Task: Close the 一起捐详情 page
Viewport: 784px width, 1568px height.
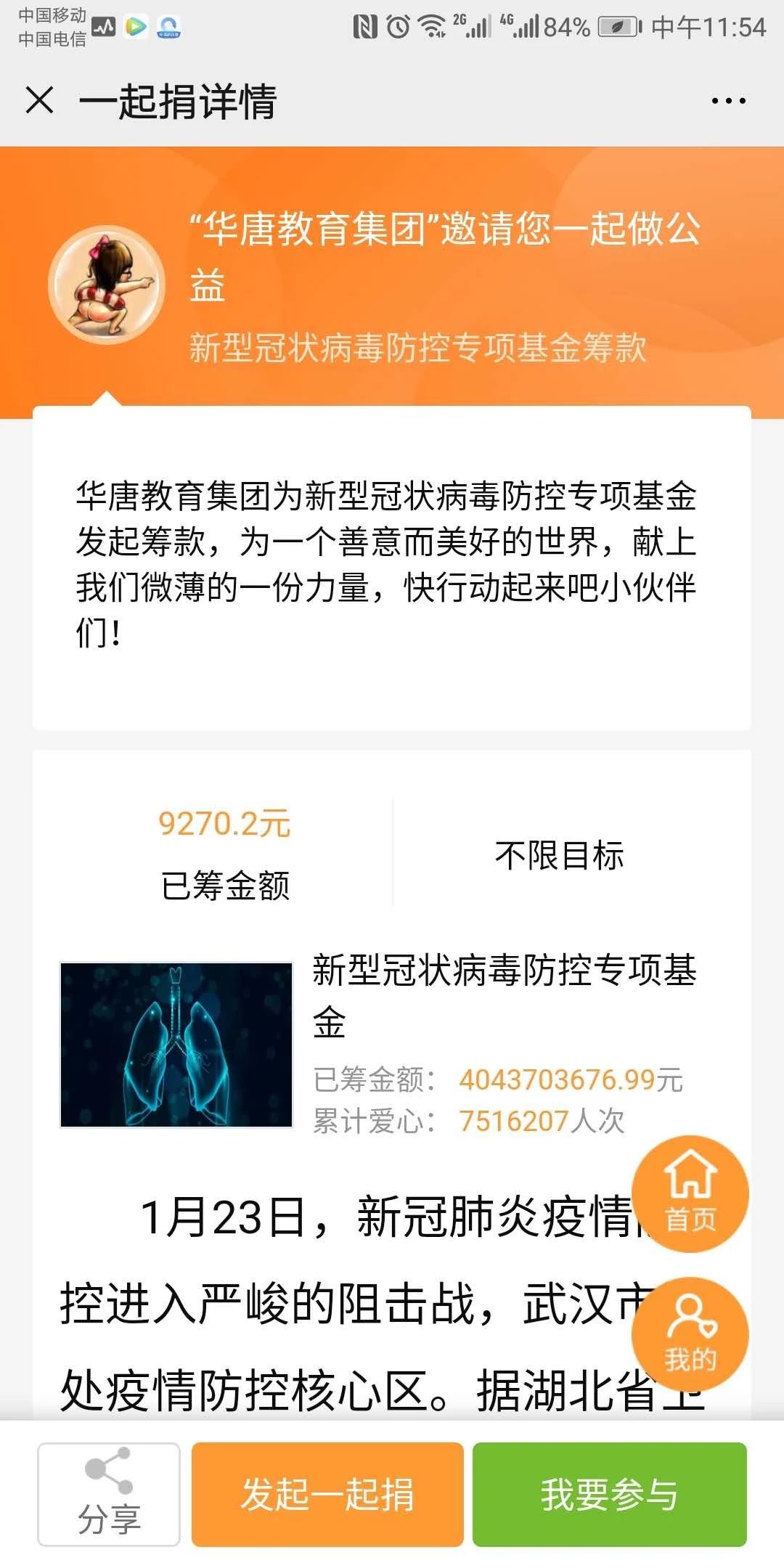Action: coord(40,100)
